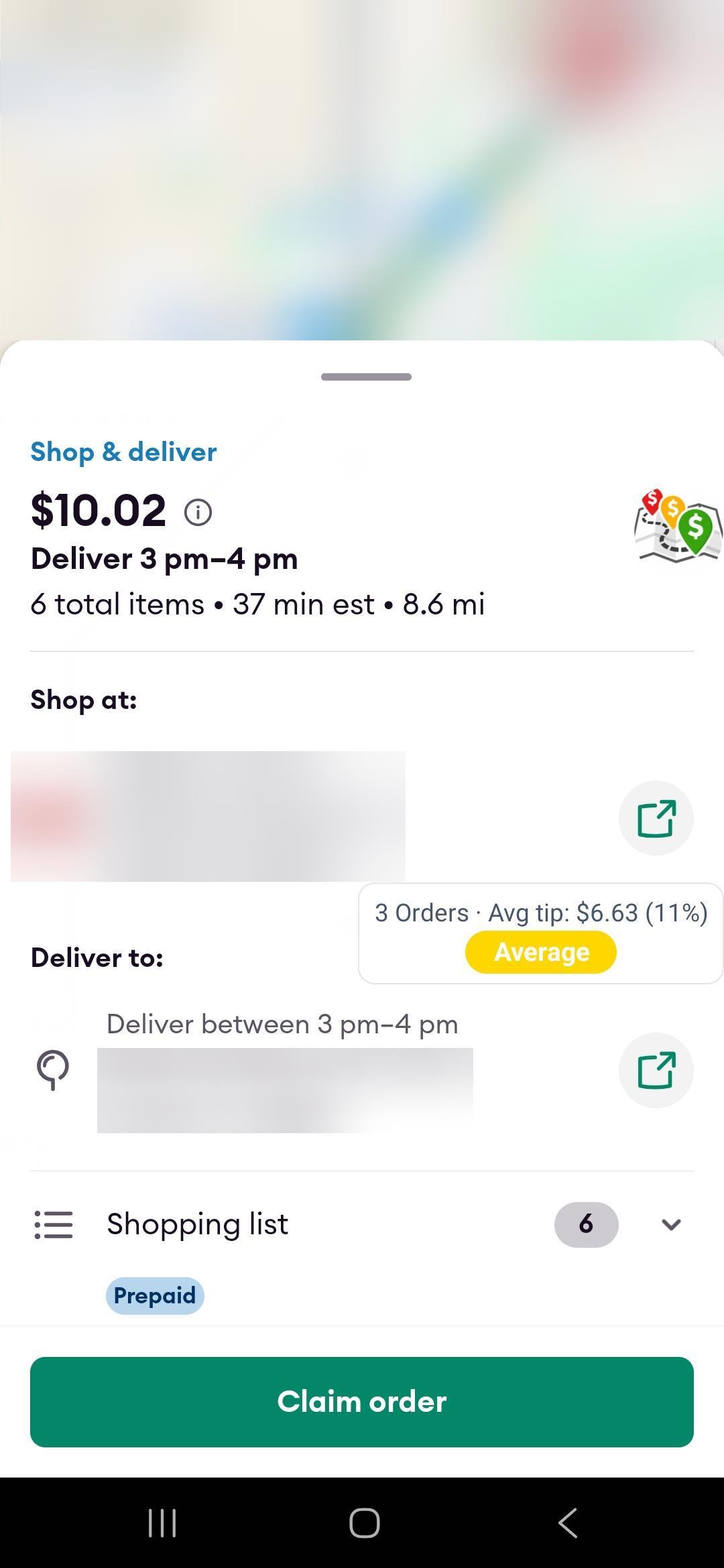Tap the map area above the sheet
This screenshot has width=724, height=1568.
tap(362, 168)
